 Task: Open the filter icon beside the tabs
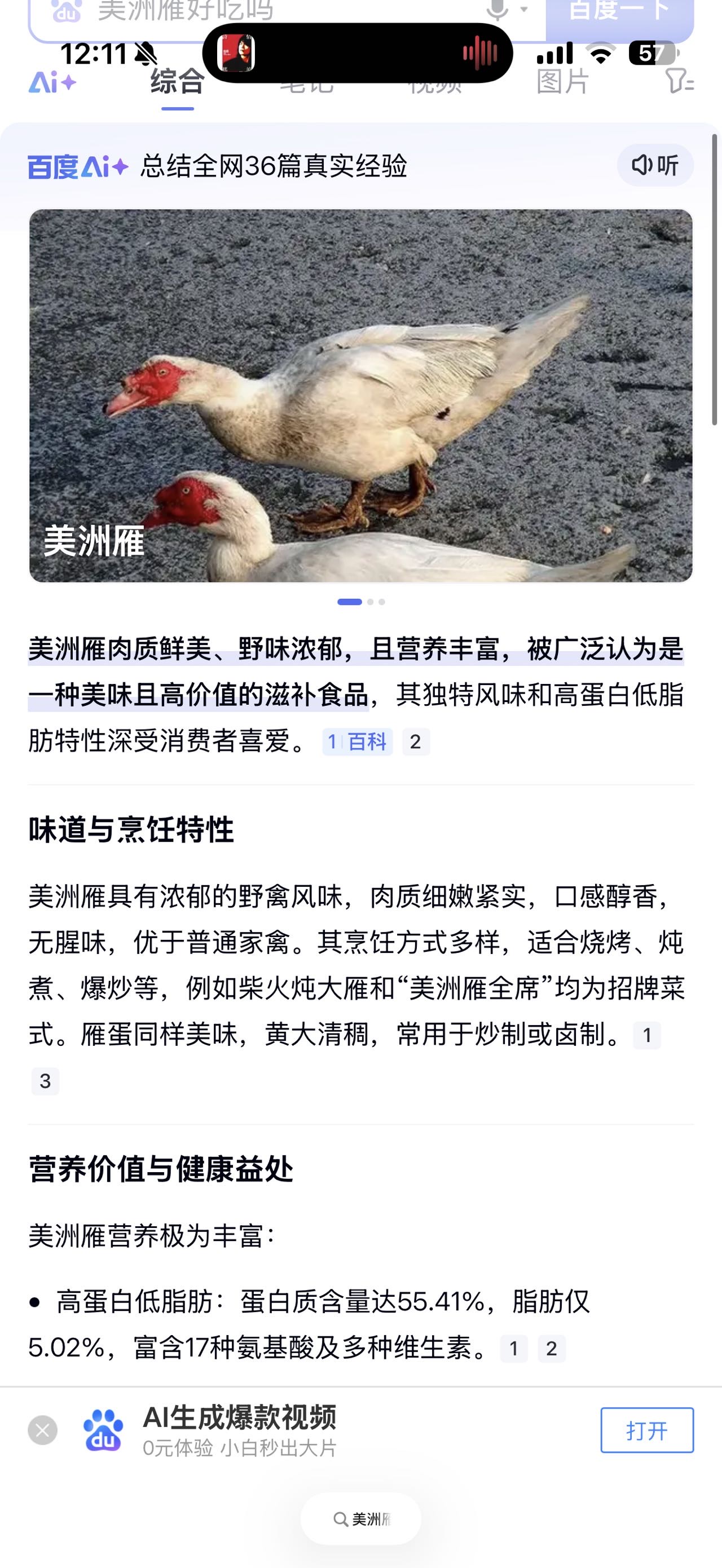(679, 82)
